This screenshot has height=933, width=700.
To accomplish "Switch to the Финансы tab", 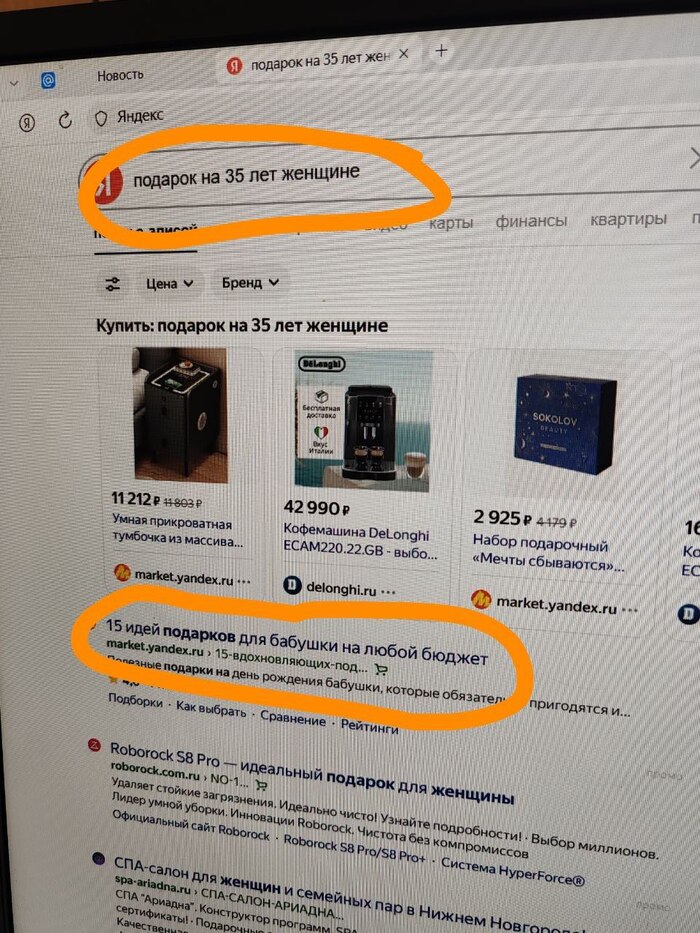I will [x=531, y=221].
